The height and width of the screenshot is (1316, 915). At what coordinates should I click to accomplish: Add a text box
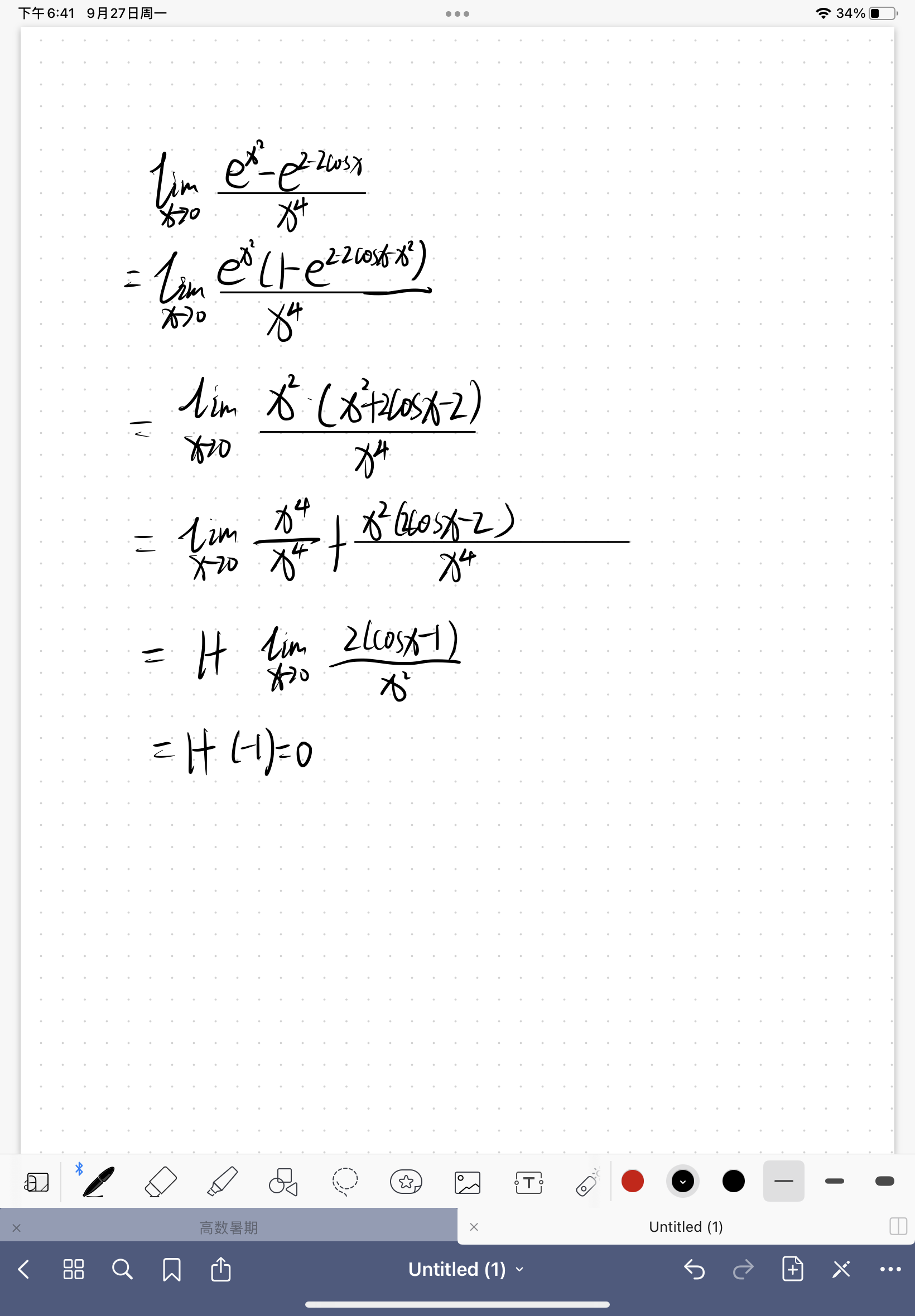point(528,1182)
